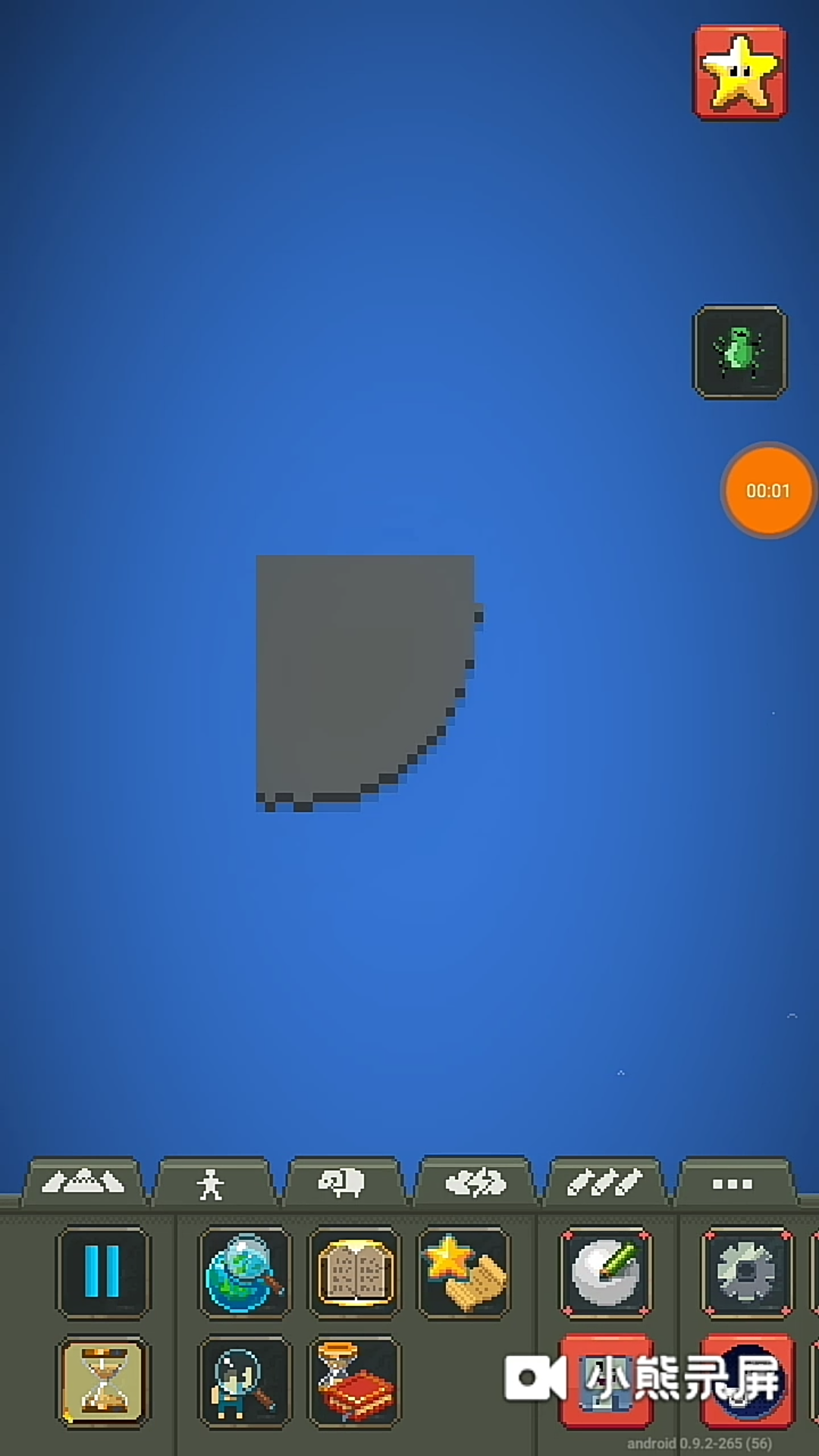819x1456 pixels.
Task: Switch to the civilizations person tab
Action: click(x=212, y=1183)
